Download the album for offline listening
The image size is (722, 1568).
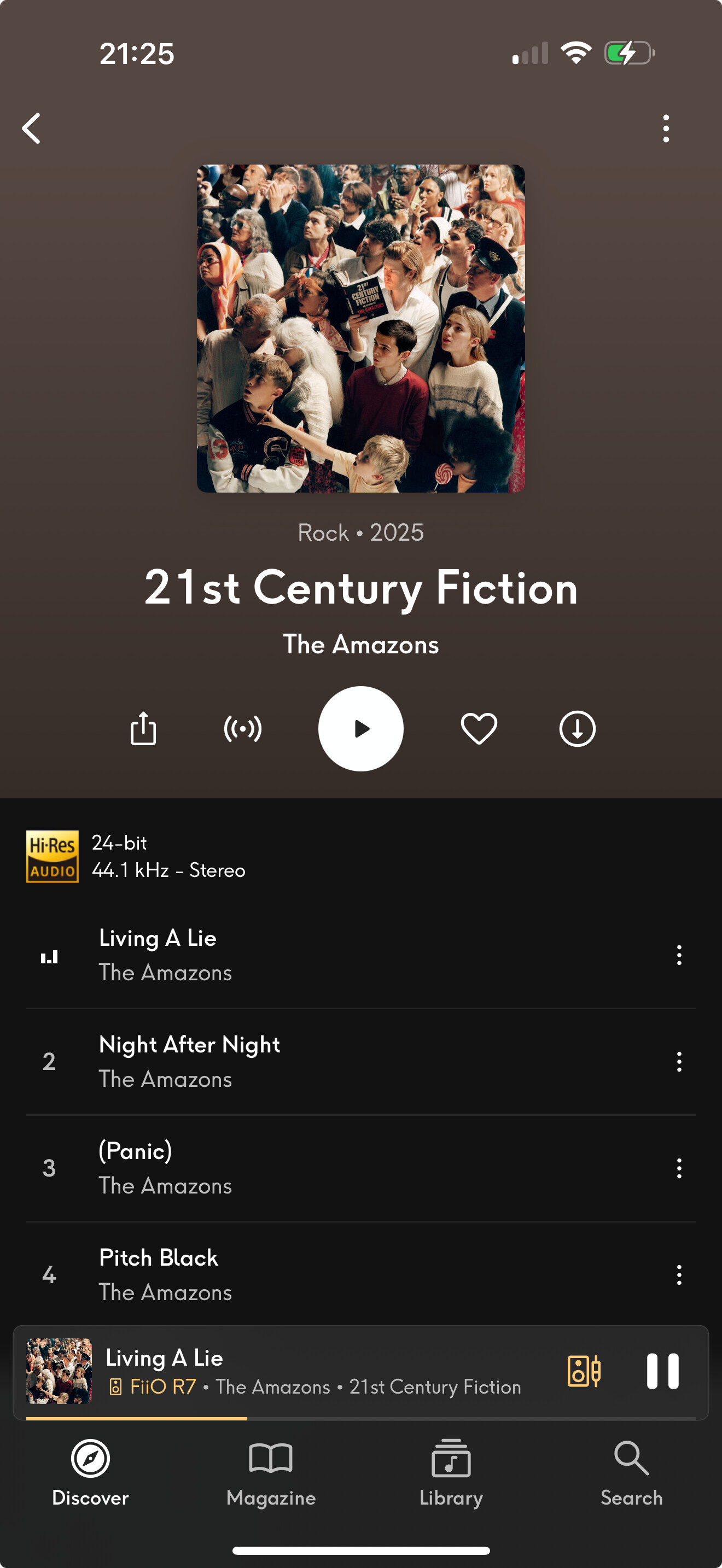point(577,729)
